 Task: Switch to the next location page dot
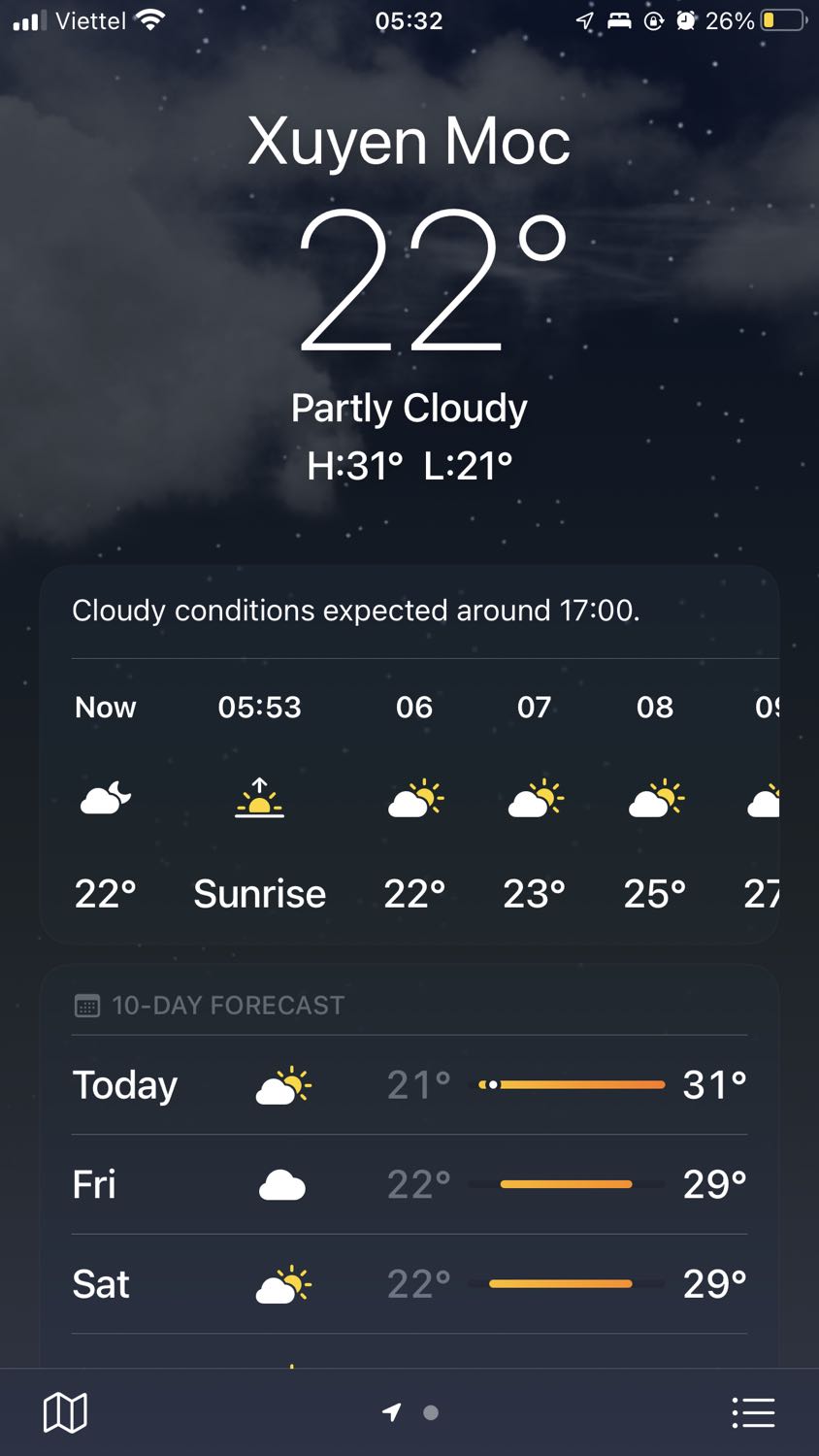[x=431, y=1412]
